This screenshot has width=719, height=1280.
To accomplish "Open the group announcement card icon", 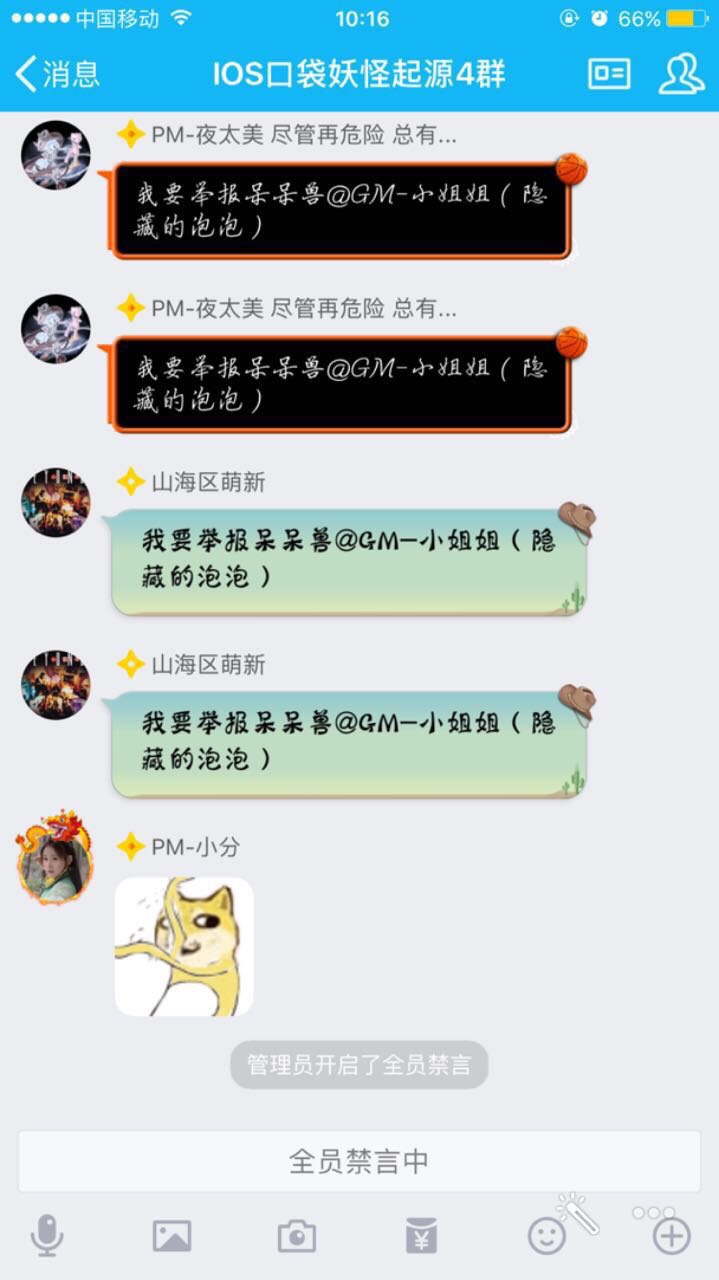I will 608,74.
